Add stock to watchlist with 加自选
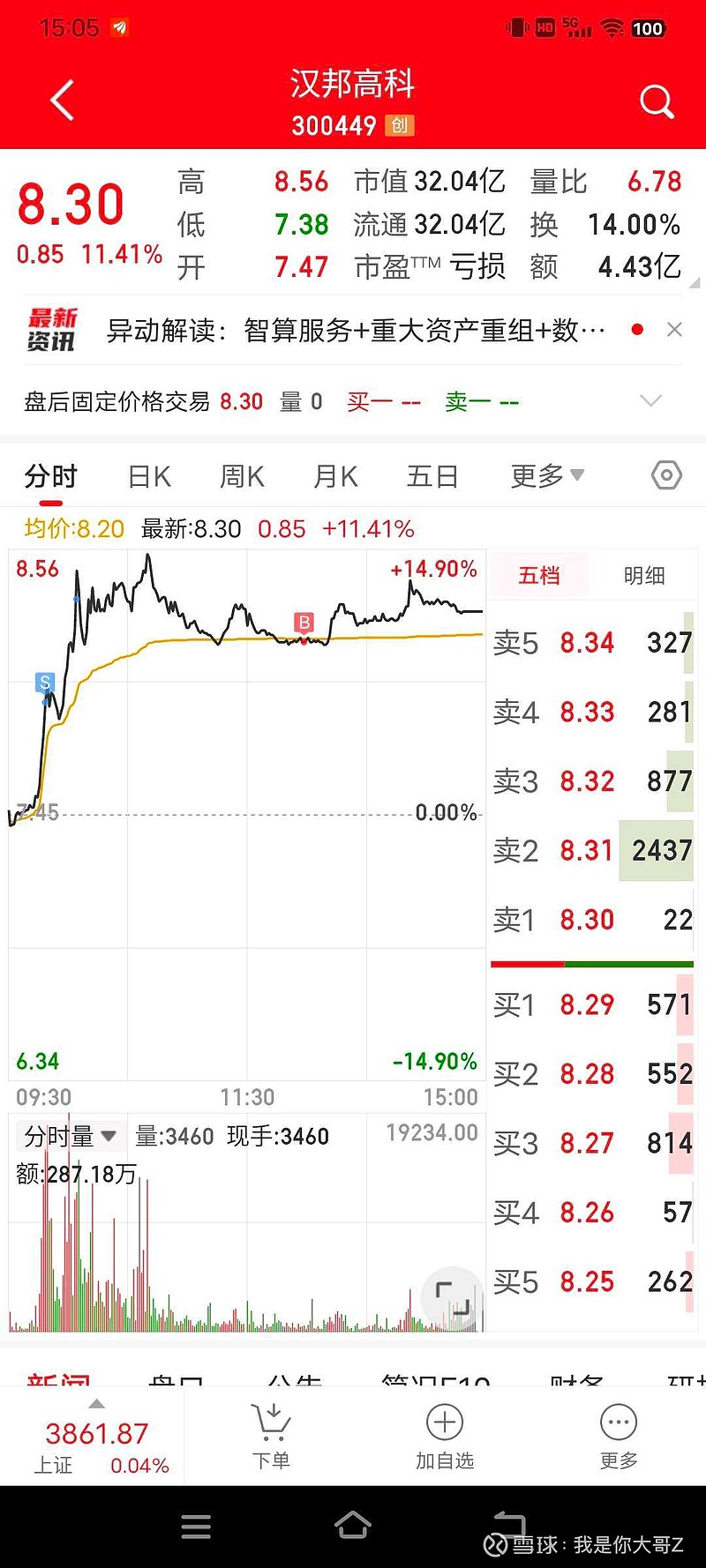The image size is (706, 1568). tap(445, 1437)
